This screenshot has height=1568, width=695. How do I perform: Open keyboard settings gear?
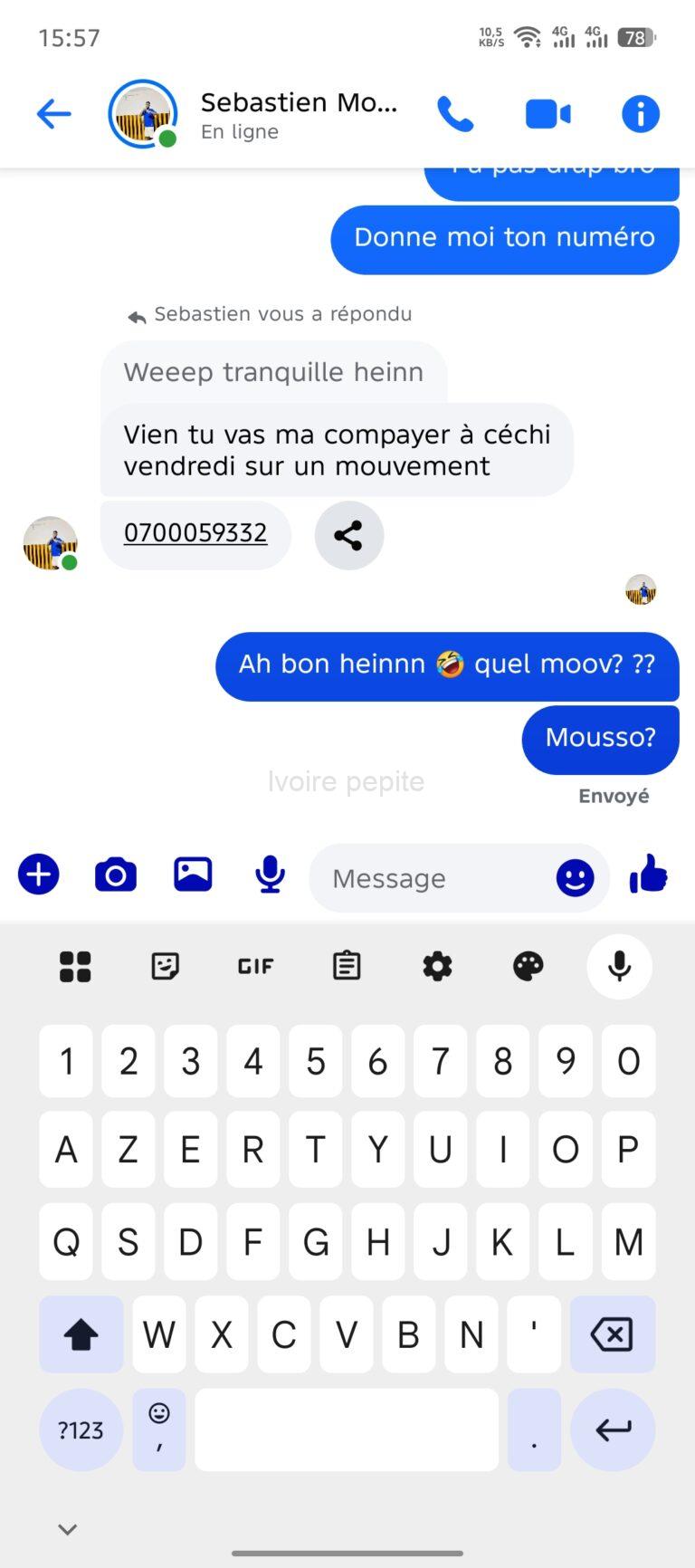pos(437,966)
